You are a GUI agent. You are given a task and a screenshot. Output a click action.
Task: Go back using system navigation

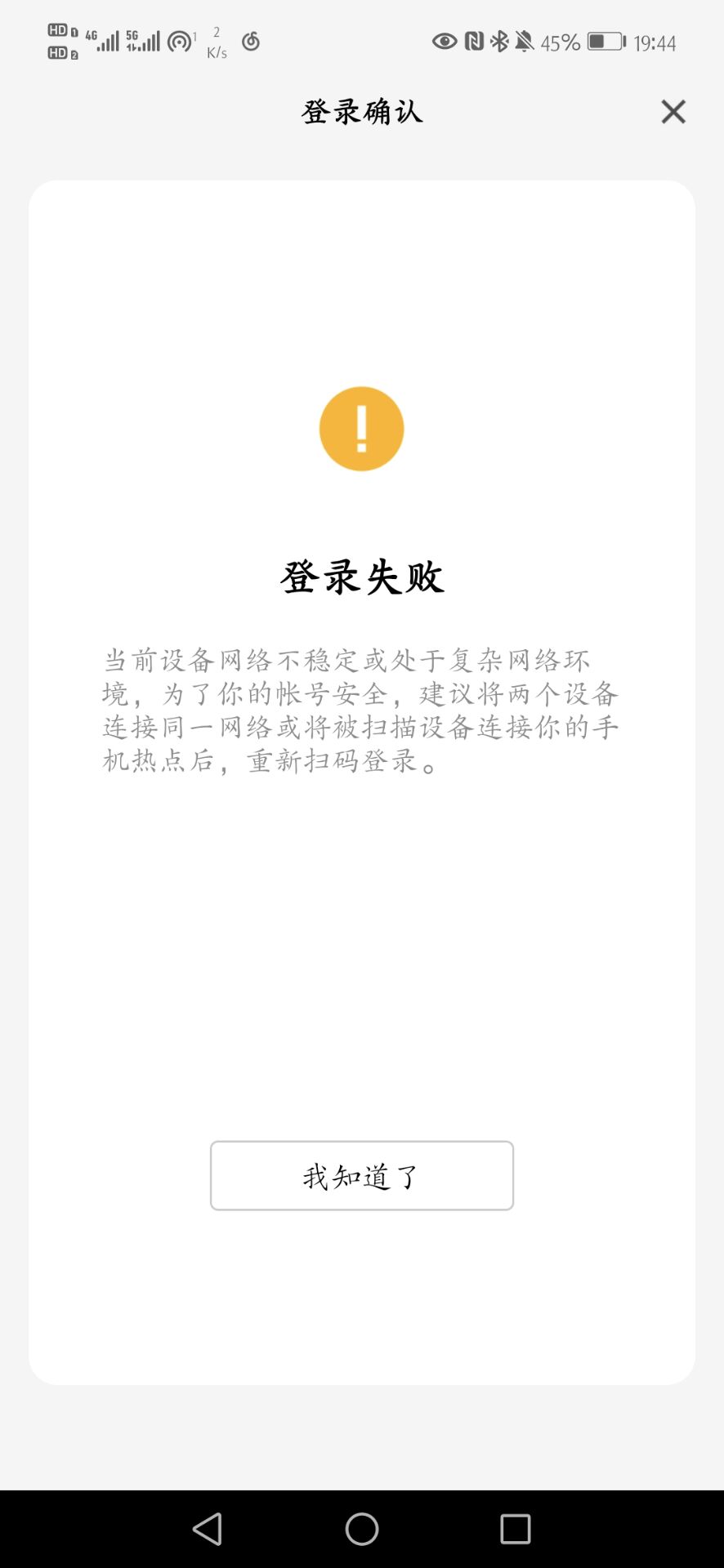(x=208, y=1528)
